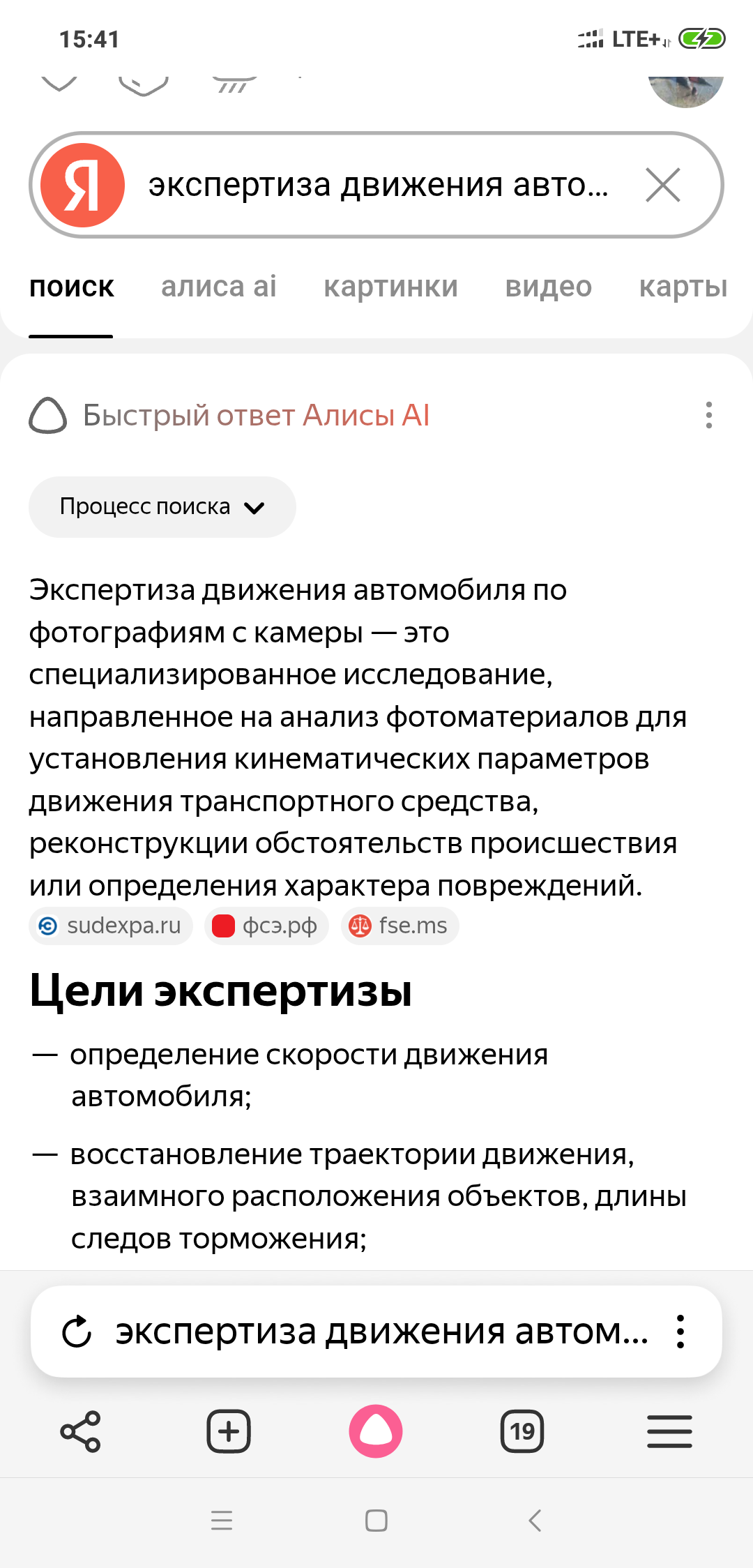Switch to the алиса ai tab
This screenshot has width=753, height=1568.
[219, 287]
